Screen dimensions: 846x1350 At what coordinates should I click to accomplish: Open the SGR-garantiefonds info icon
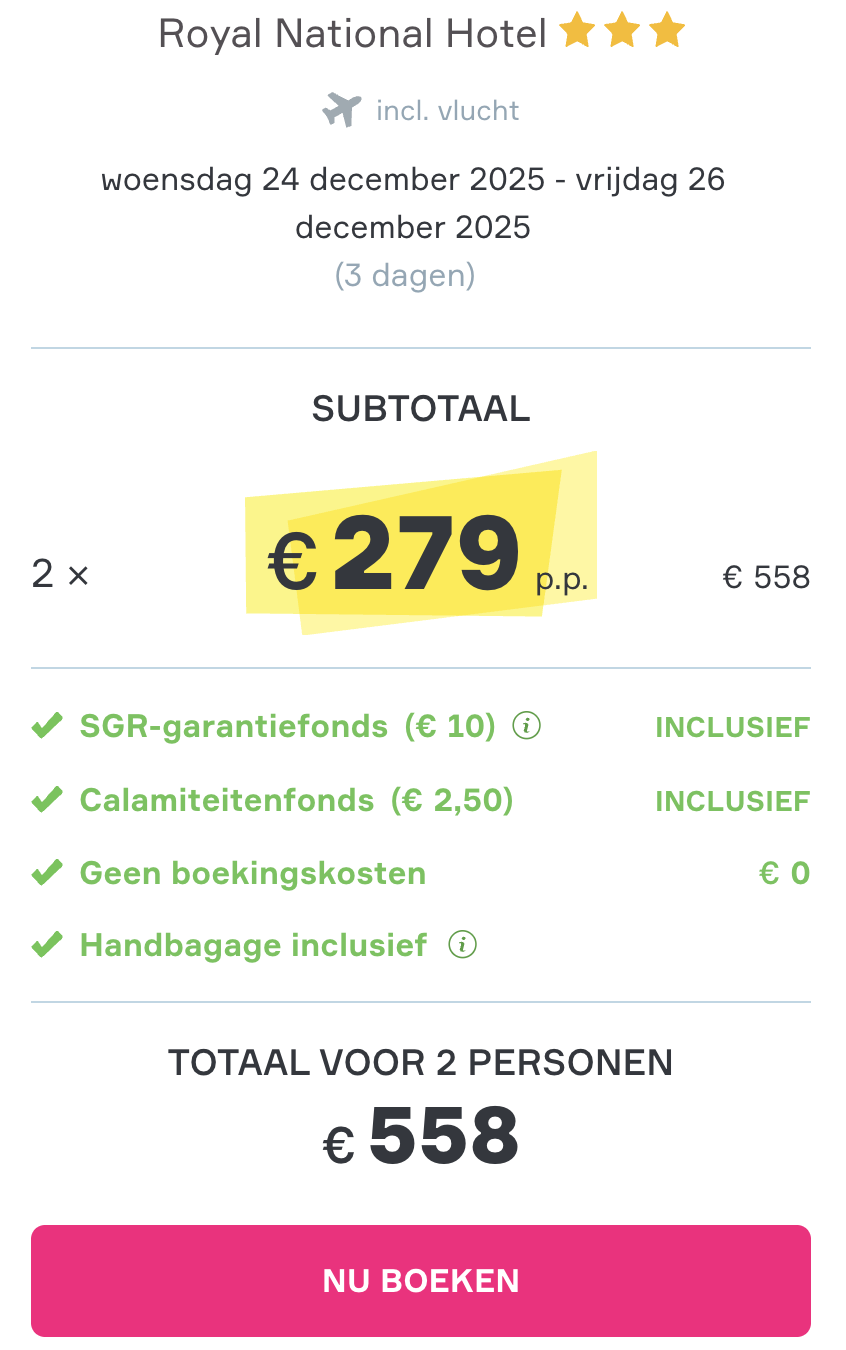click(527, 725)
